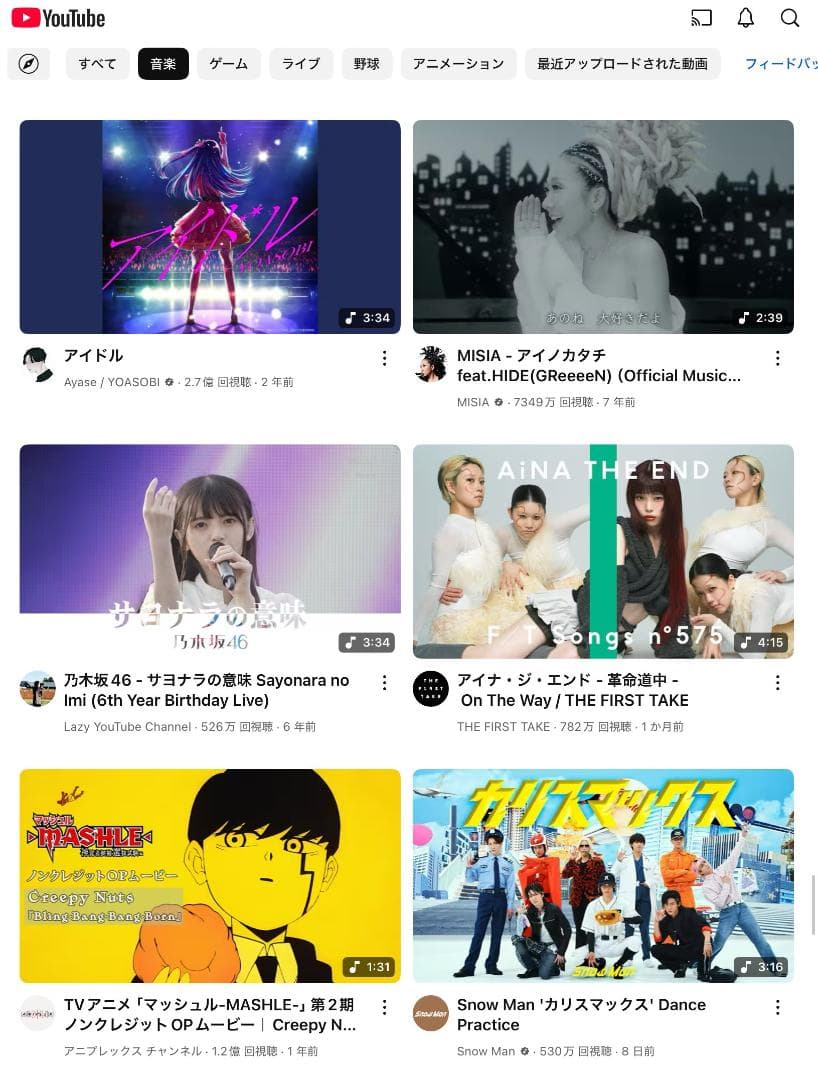The image size is (818, 1080).
Task: Open the マッシュル-MASHLE- OP movie video
Action: (x=210, y=875)
